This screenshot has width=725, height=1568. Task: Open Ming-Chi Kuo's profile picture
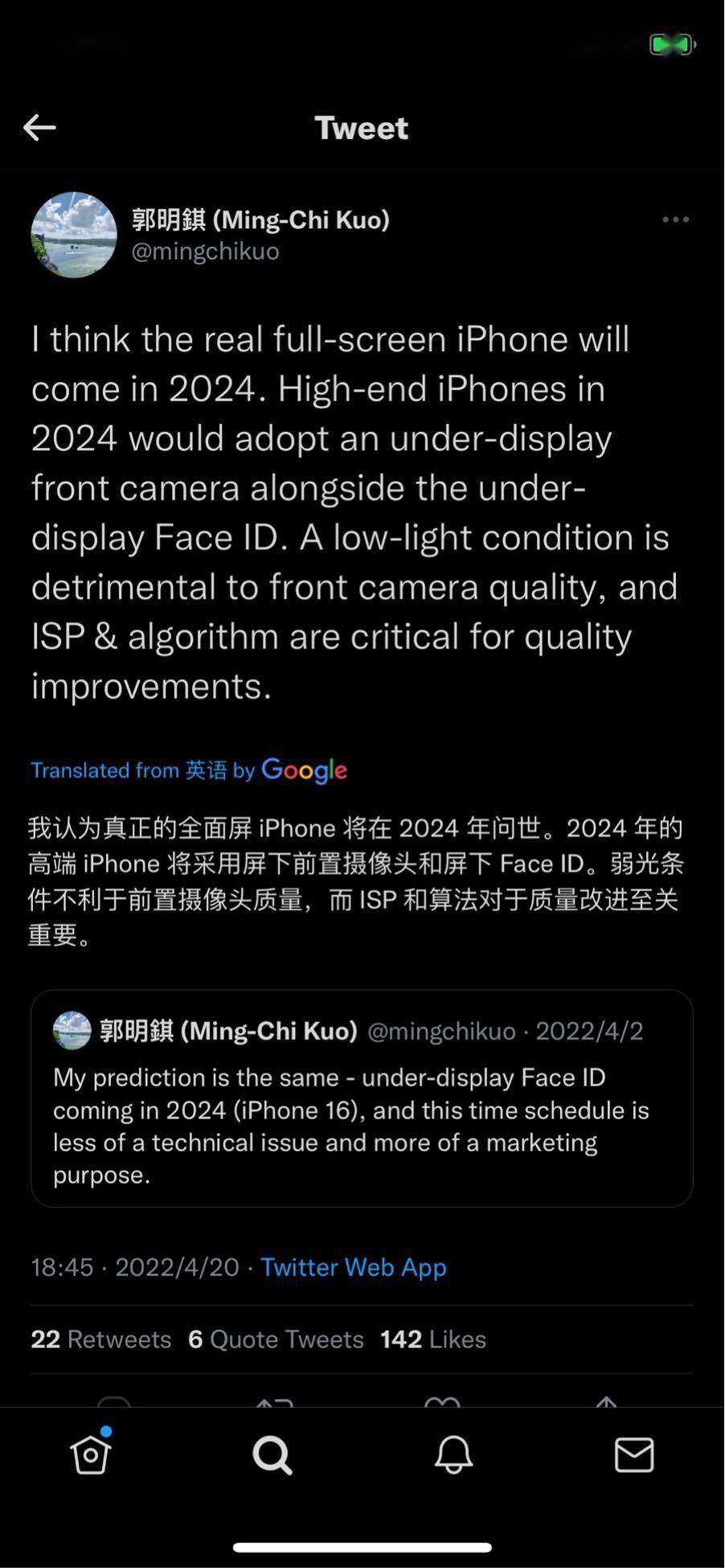pos(74,235)
